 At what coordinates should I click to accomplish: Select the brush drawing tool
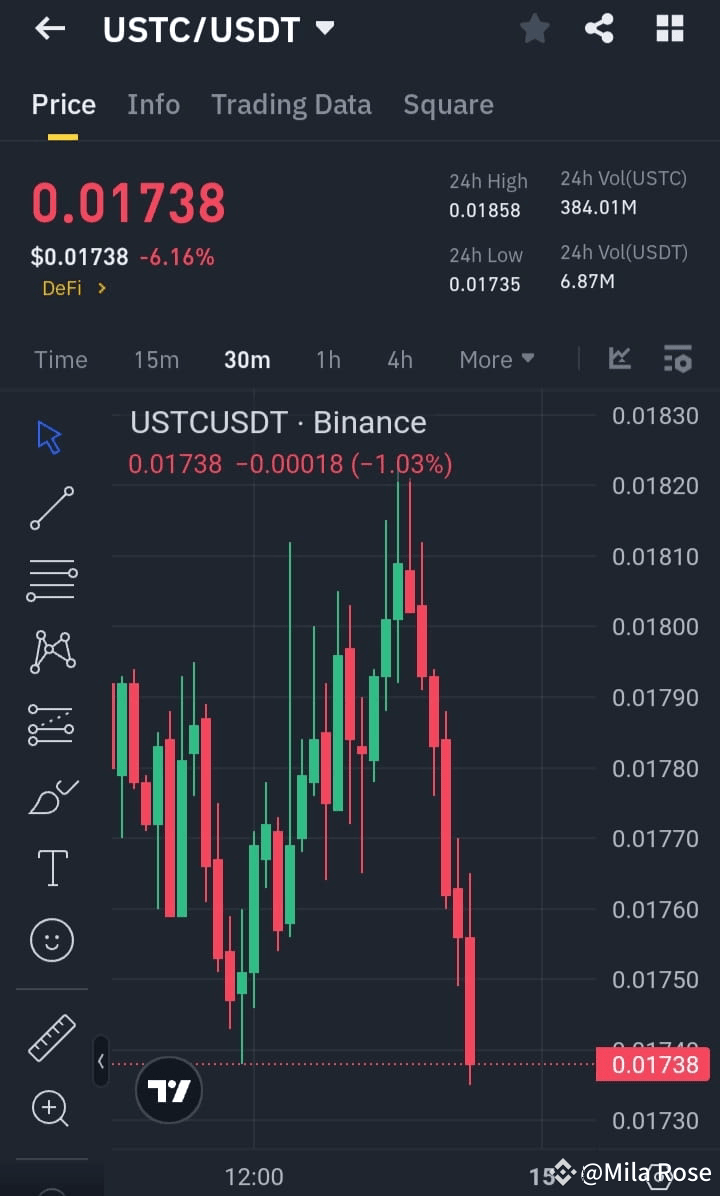pos(51,796)
